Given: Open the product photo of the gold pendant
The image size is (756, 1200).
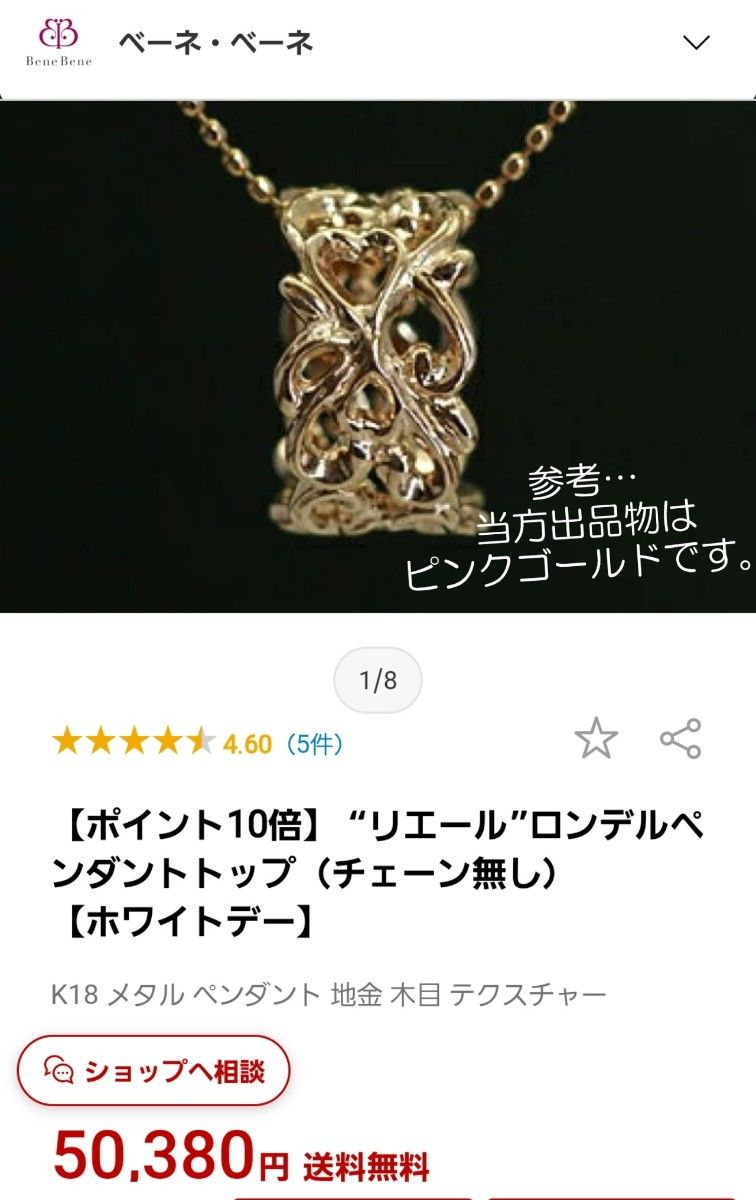Looking at the screenshot, I should (377, 356).
